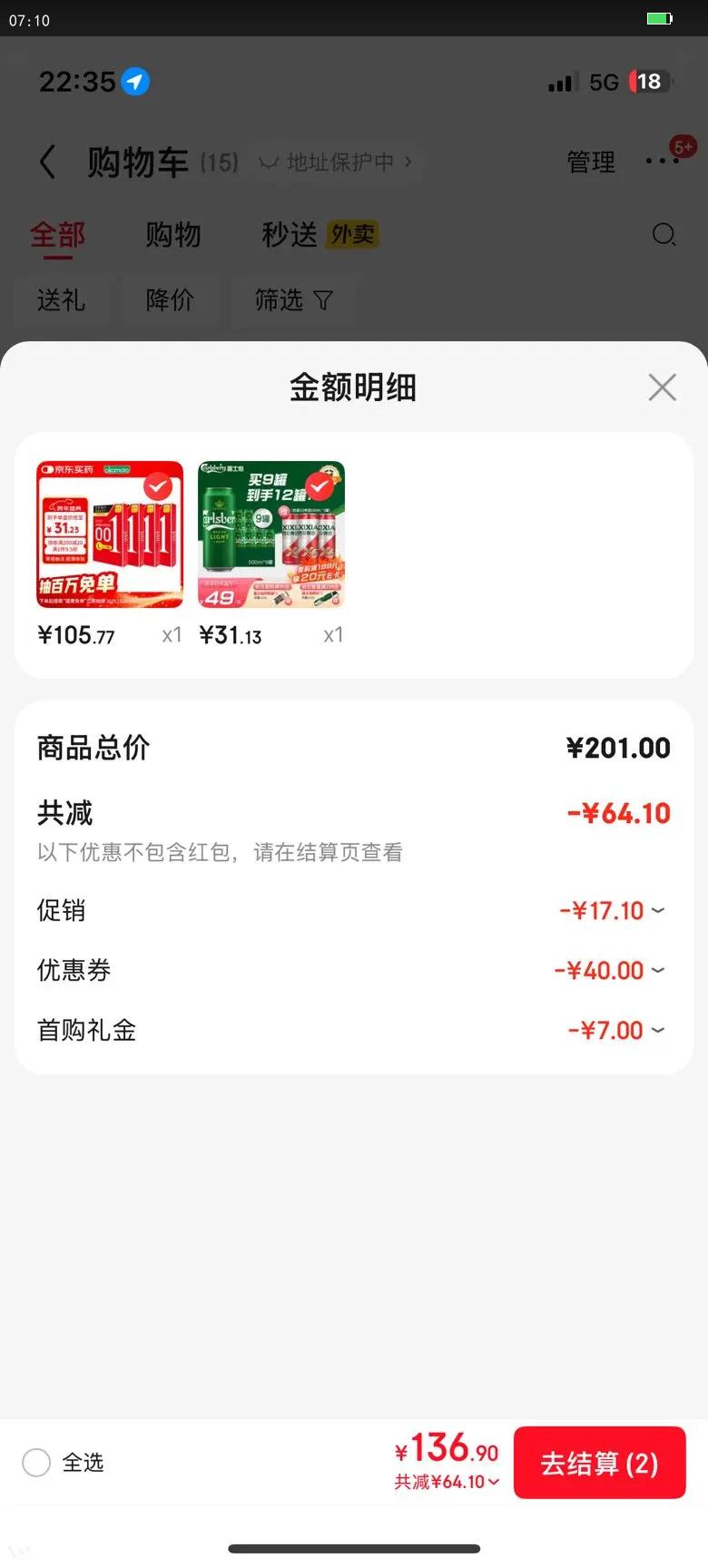This screenshot has height=1568, width=708.
Task: Deselect the ¥31.13 beer checkmark
Action: point(319,487)
